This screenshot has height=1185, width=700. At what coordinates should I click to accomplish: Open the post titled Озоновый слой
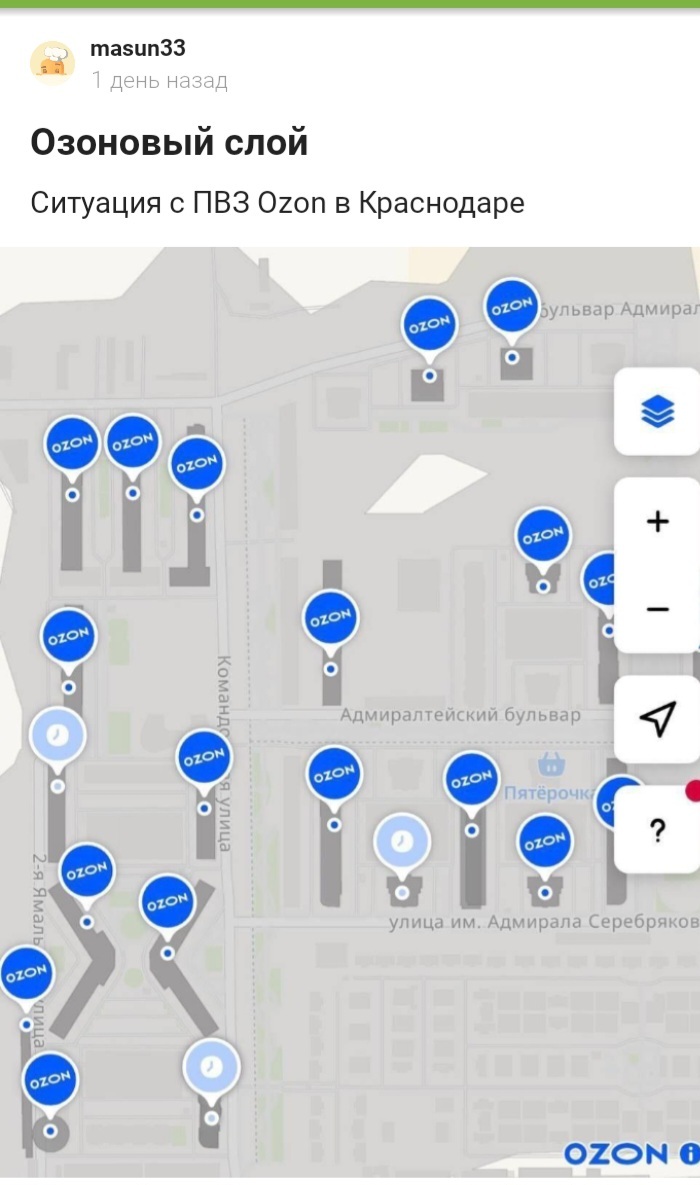point(169,143)
